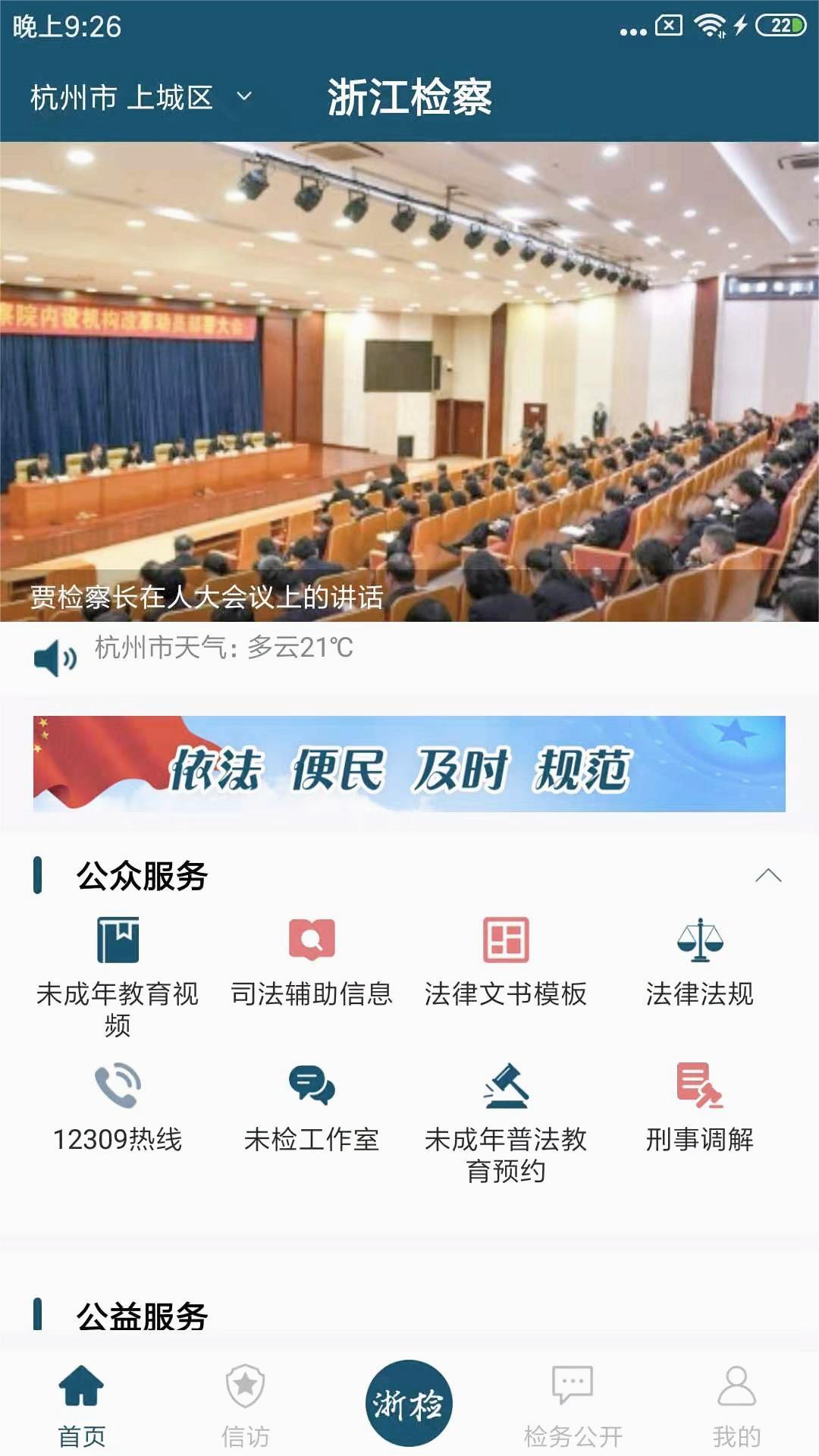Select the 司法辅助信息 icon

coord(312,940)
